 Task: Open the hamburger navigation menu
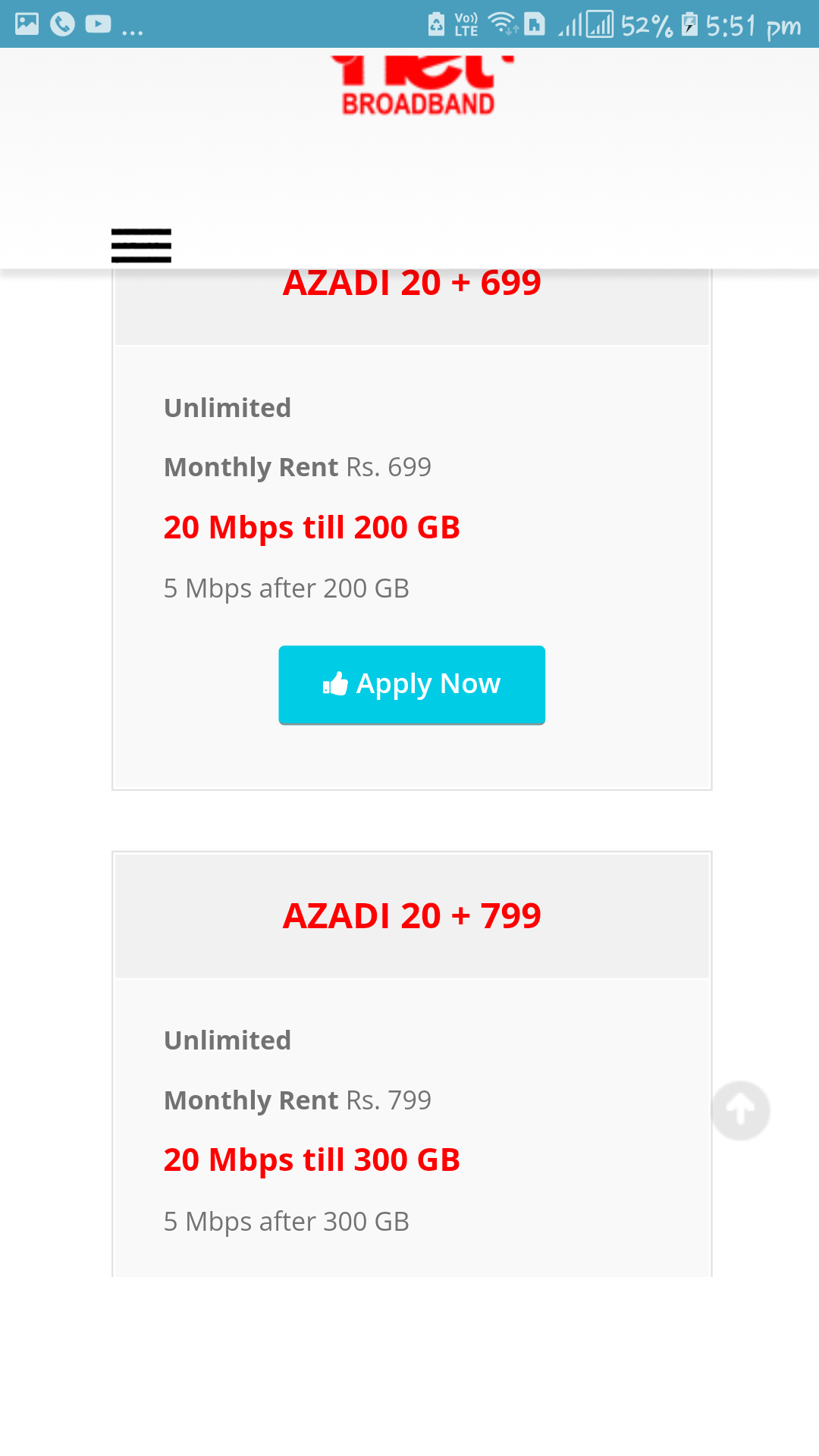point(141,245)
